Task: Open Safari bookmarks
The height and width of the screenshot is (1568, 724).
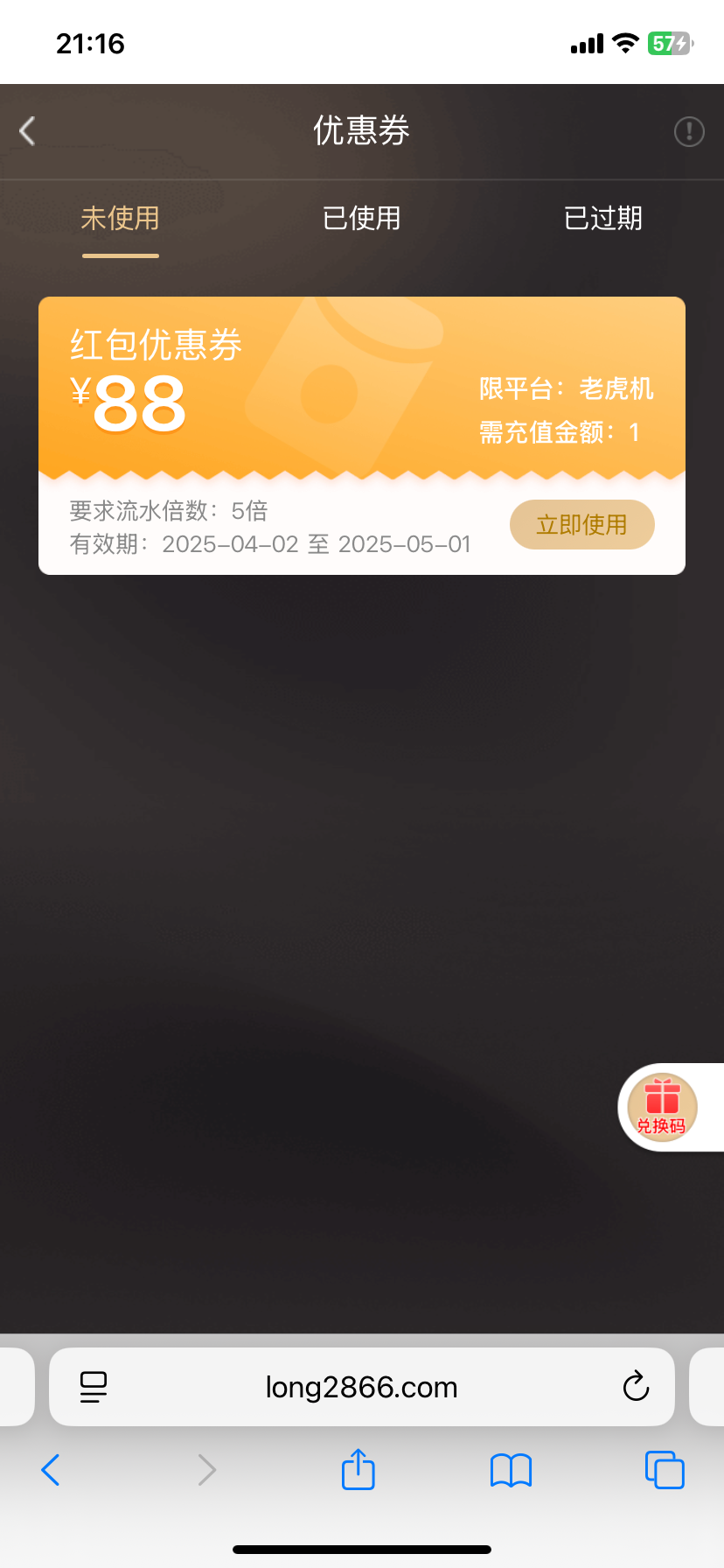Action: [x=511, y=1470]
